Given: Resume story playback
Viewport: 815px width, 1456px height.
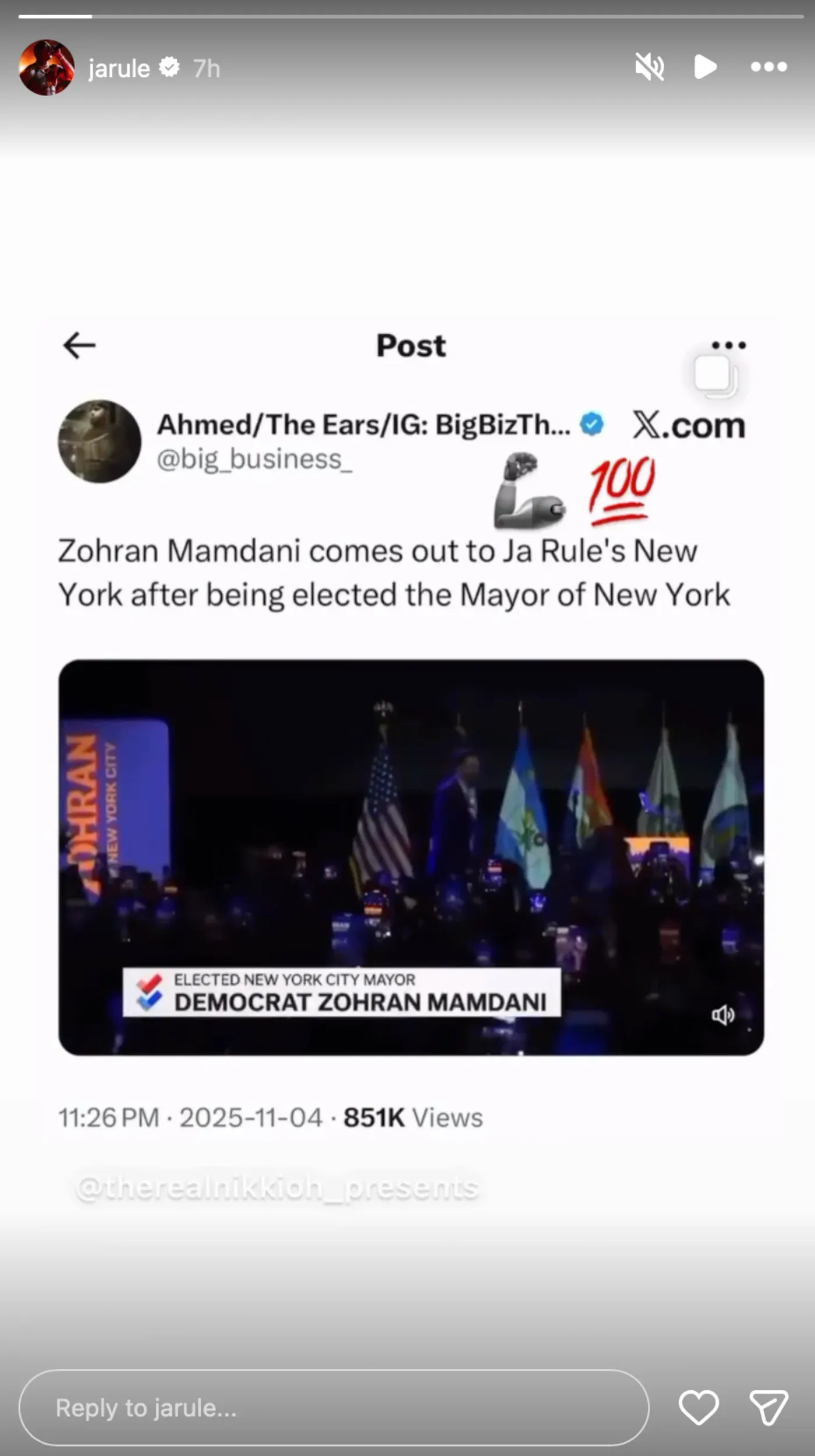Looking at the screenshot, I should 705,67.
